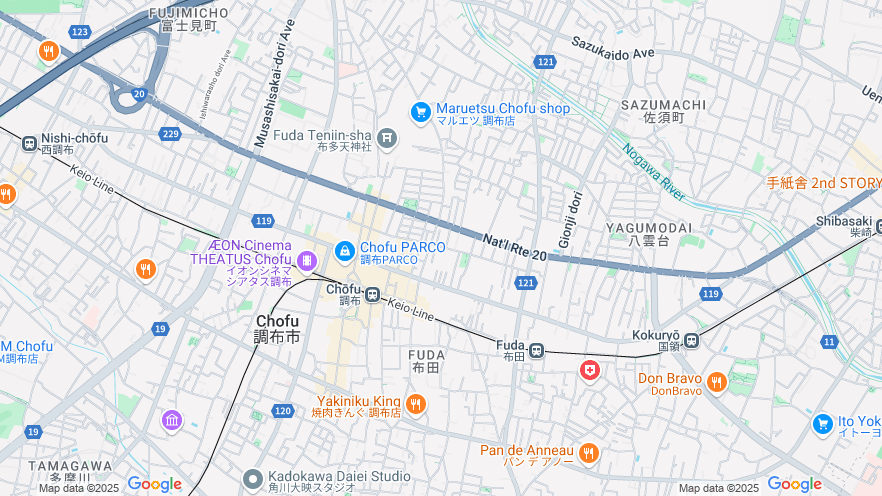
Task: Select the Maruetsu Chofu shop marker
Action: (x=420, y=111)
